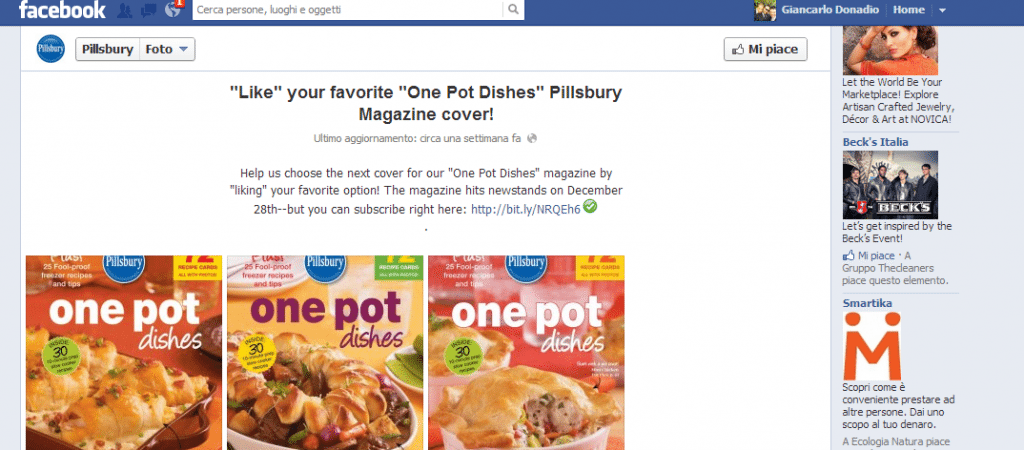Open the orange one pot dishes cover
1024x450 pixels.
click(x=124, y=352)
